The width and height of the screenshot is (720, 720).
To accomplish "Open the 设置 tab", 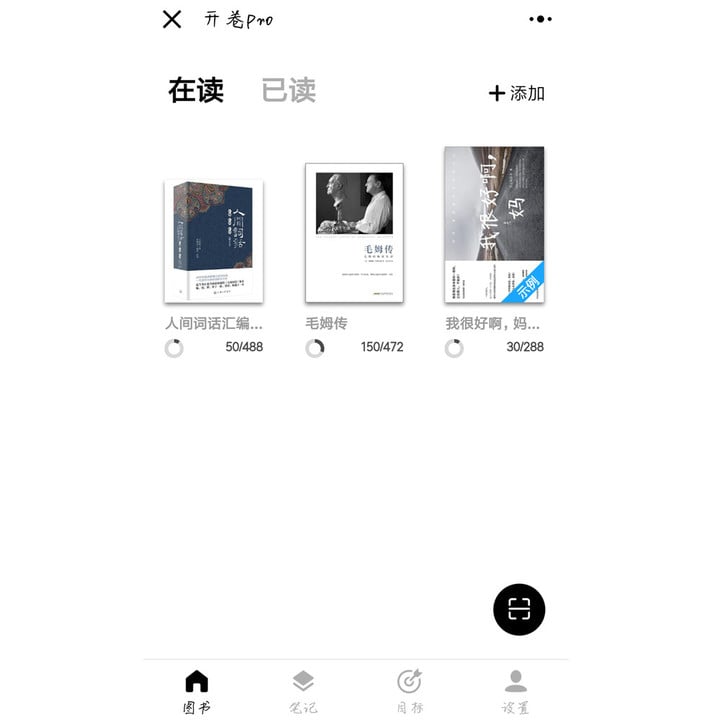I will pos(515,691).
